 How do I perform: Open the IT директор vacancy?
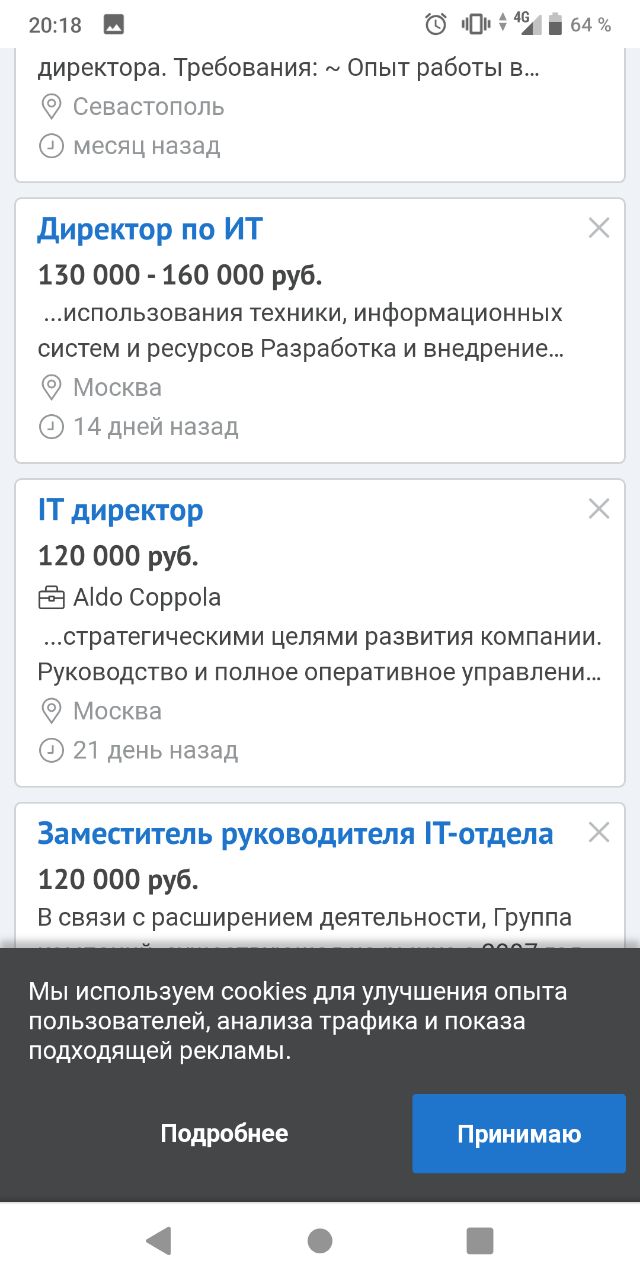[x=120, y=510]
